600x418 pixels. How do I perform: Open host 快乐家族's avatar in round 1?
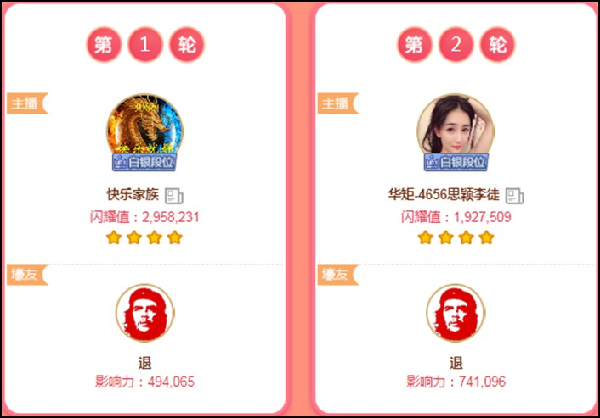(145, 130)
